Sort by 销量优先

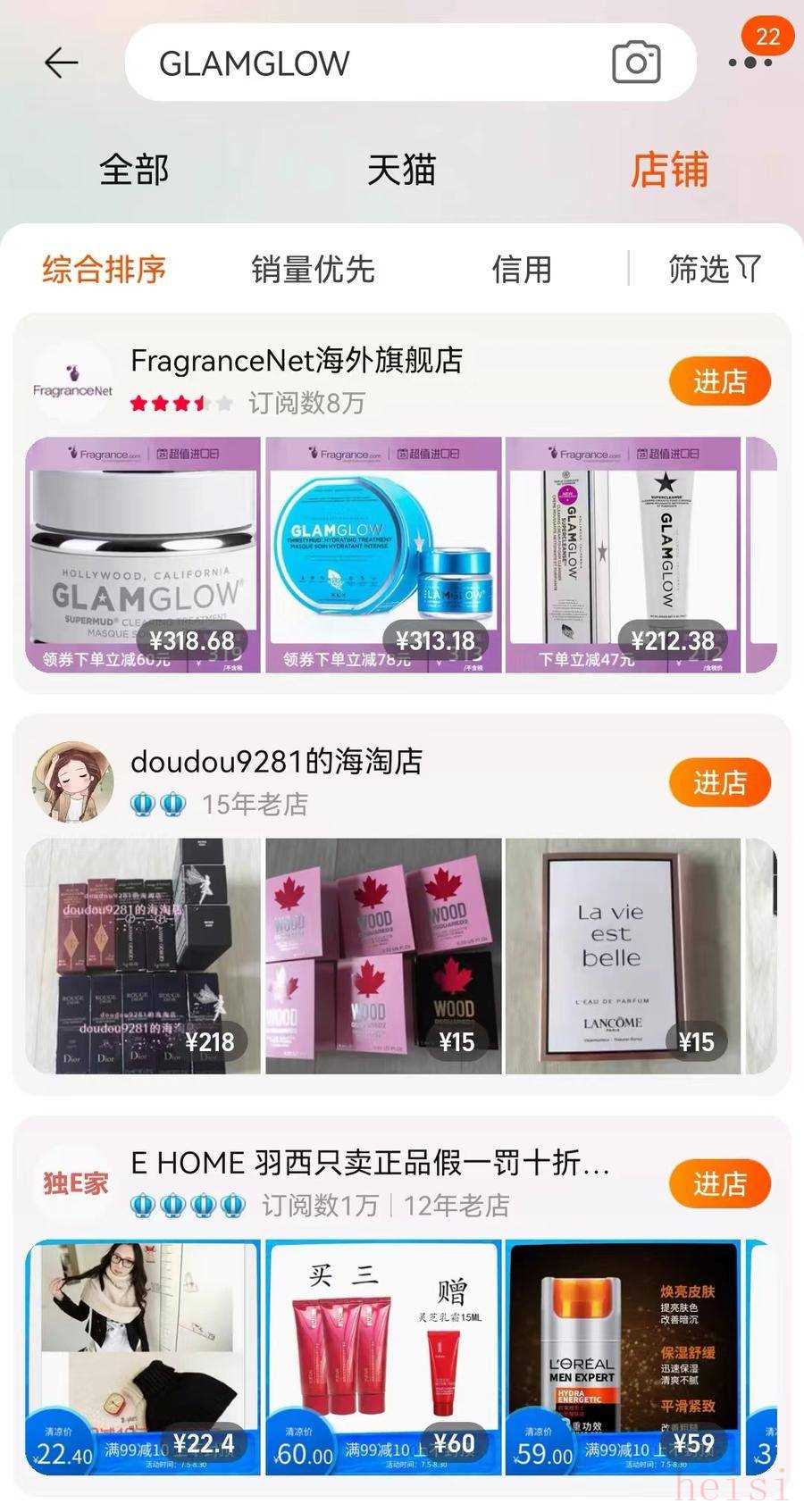313,269
